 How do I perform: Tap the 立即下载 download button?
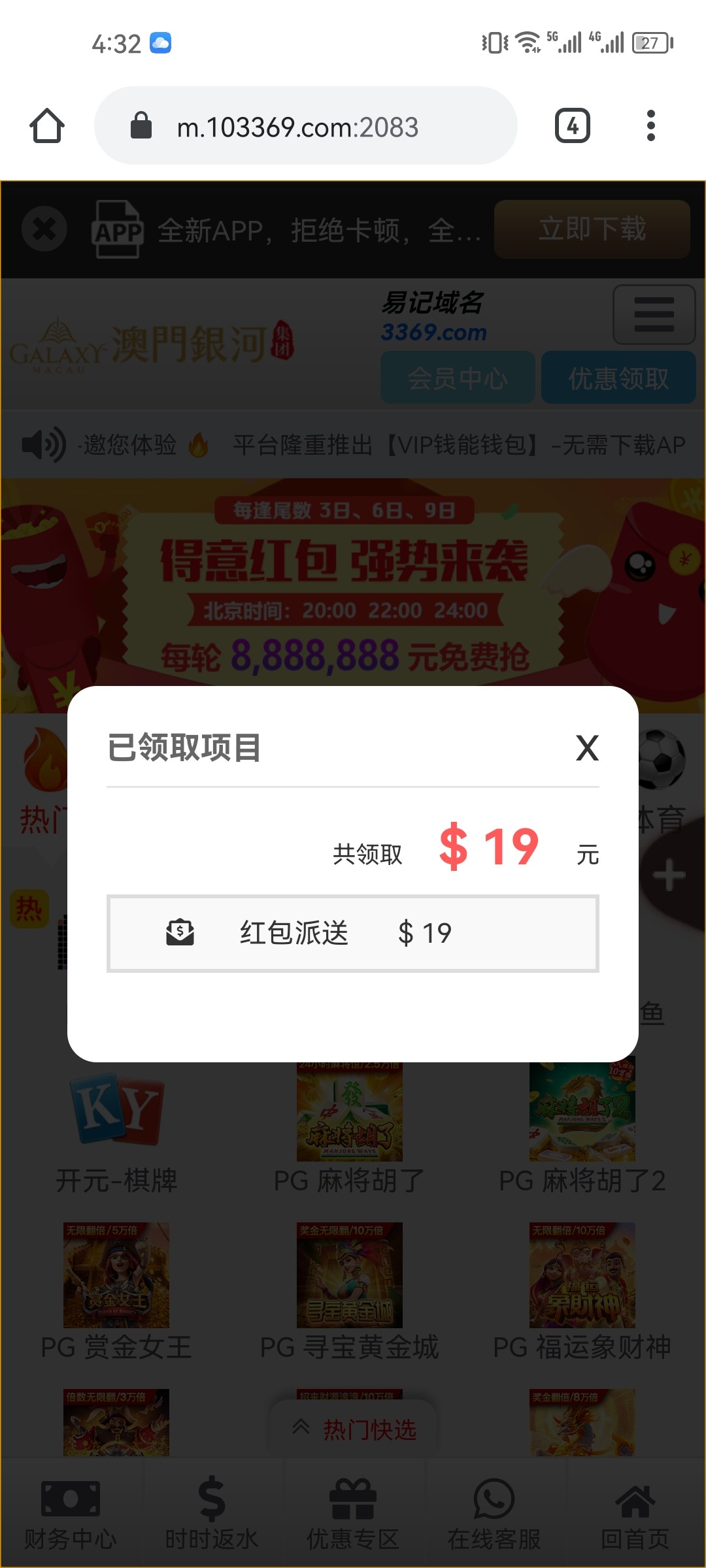590,230
